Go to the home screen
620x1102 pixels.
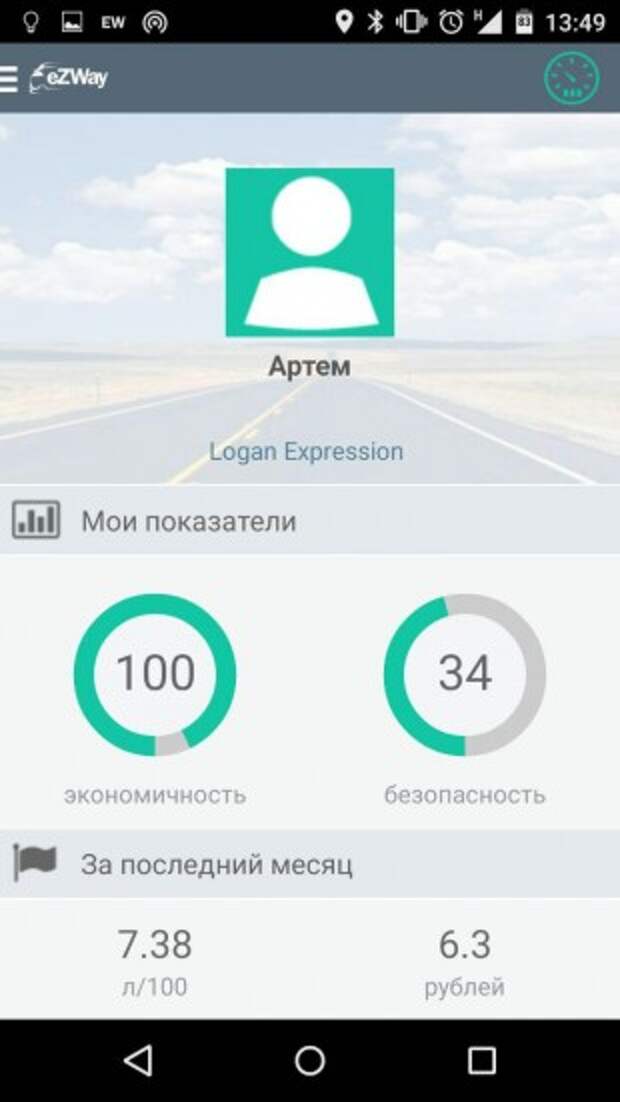pyautogui.click(x=310, y=1060)
